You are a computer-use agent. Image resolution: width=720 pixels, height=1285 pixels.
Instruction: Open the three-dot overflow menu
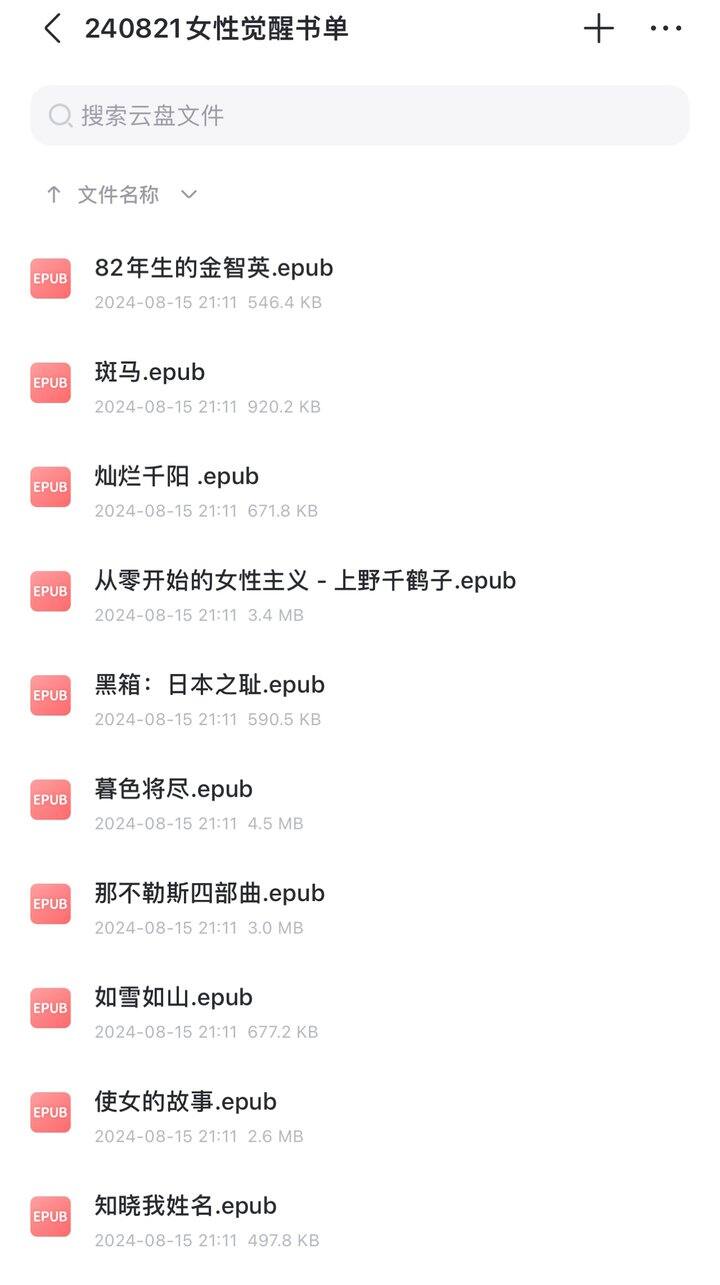(666, 29)
